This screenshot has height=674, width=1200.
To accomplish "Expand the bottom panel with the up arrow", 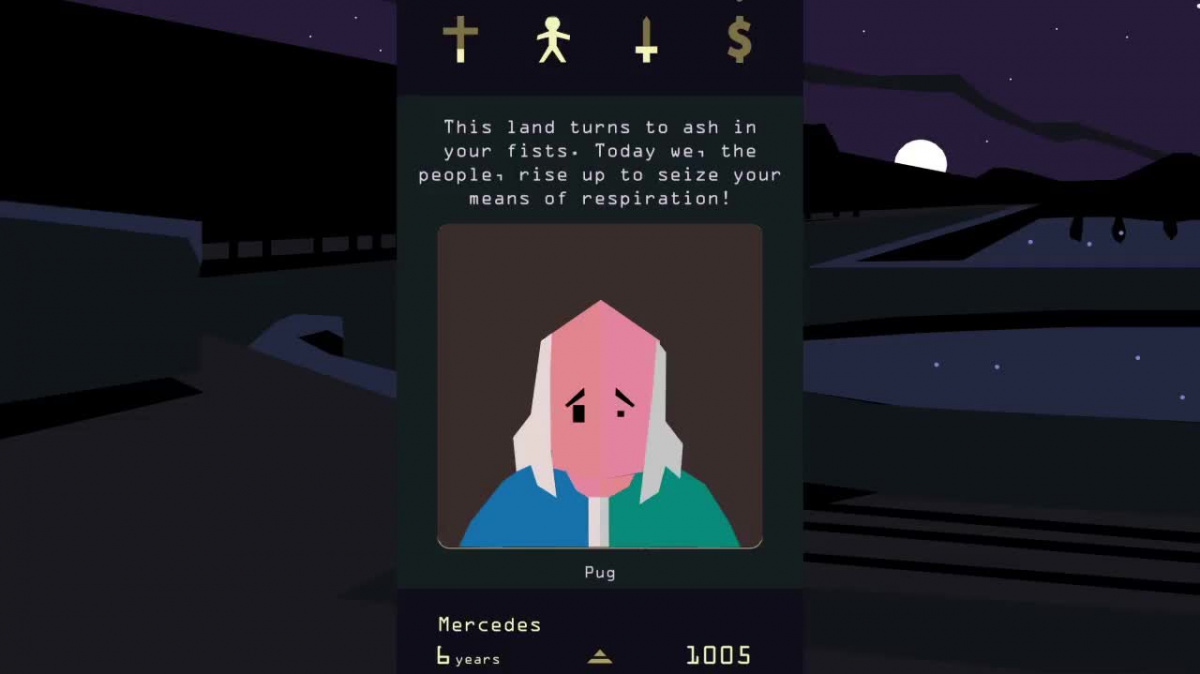I will (600, 656).
